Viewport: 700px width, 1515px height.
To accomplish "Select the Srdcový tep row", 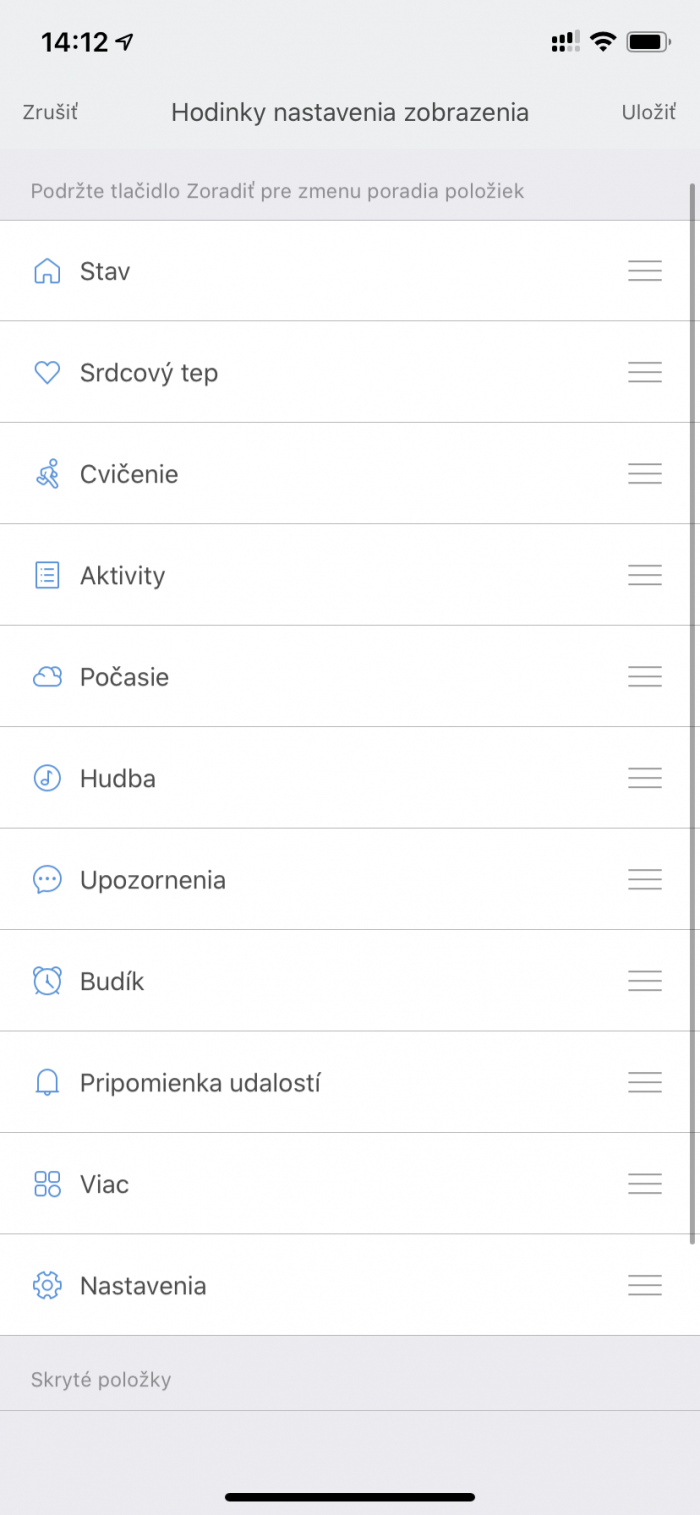I will click(350, 372).
